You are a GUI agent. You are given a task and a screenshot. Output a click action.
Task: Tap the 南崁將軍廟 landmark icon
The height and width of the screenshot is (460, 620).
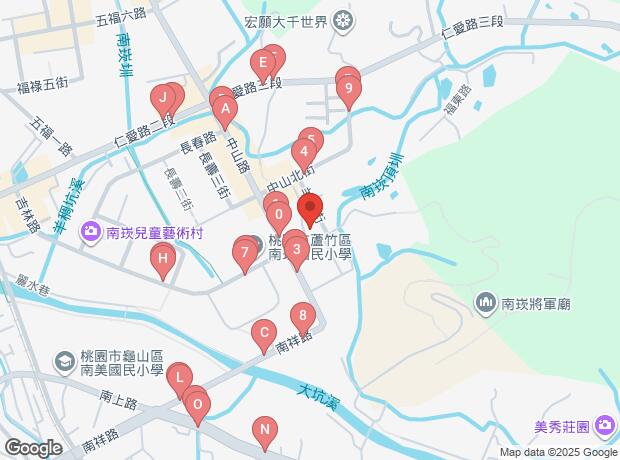click(487, 301)
